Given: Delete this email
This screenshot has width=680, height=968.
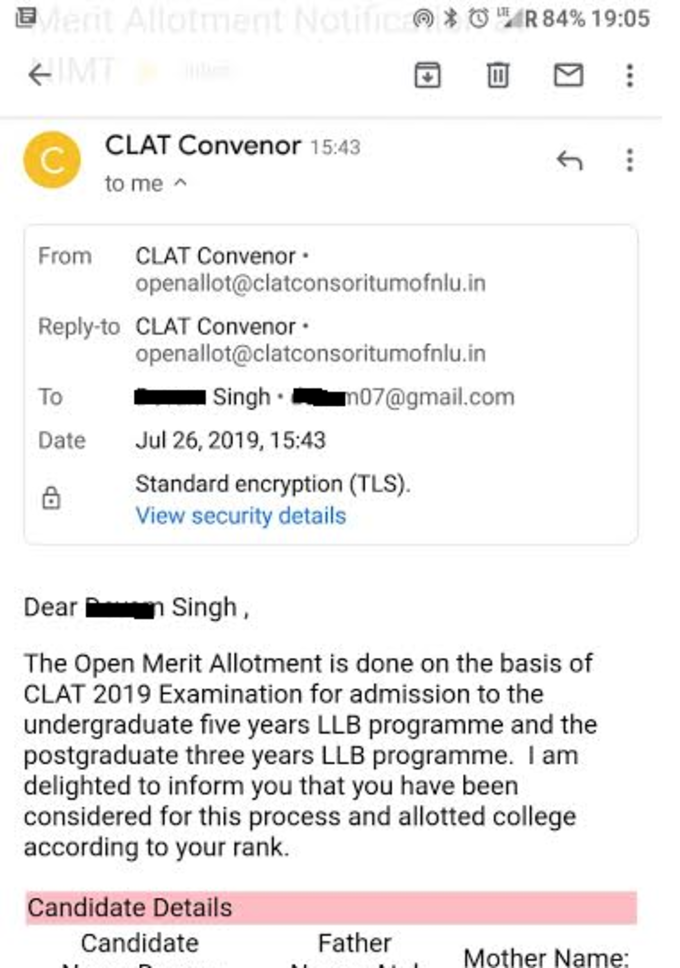Looking at the screenshot, I should point(497,75).
